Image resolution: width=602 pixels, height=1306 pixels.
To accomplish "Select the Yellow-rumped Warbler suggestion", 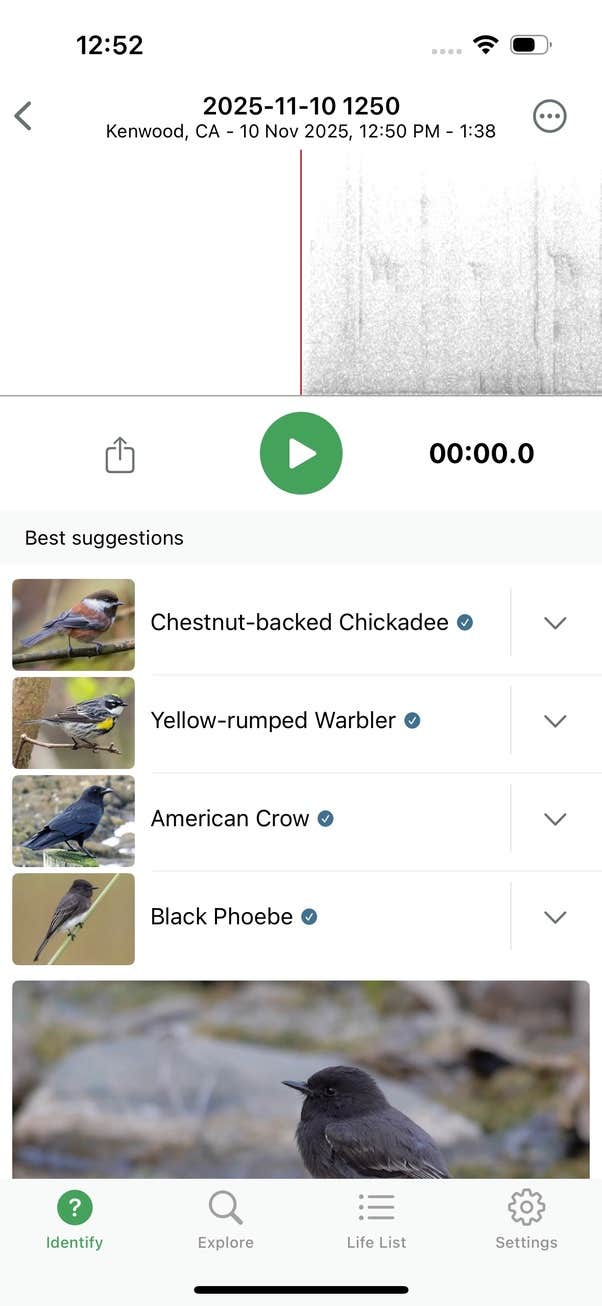I will pos(273,721).
